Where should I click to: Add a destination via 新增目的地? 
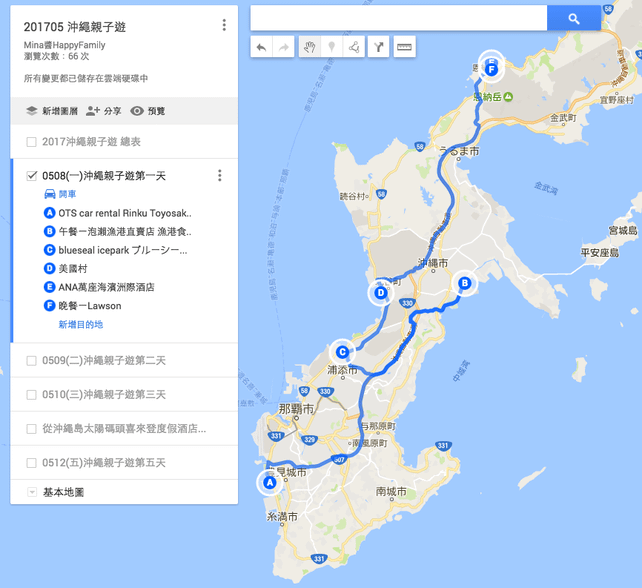[x=80, y=324]
